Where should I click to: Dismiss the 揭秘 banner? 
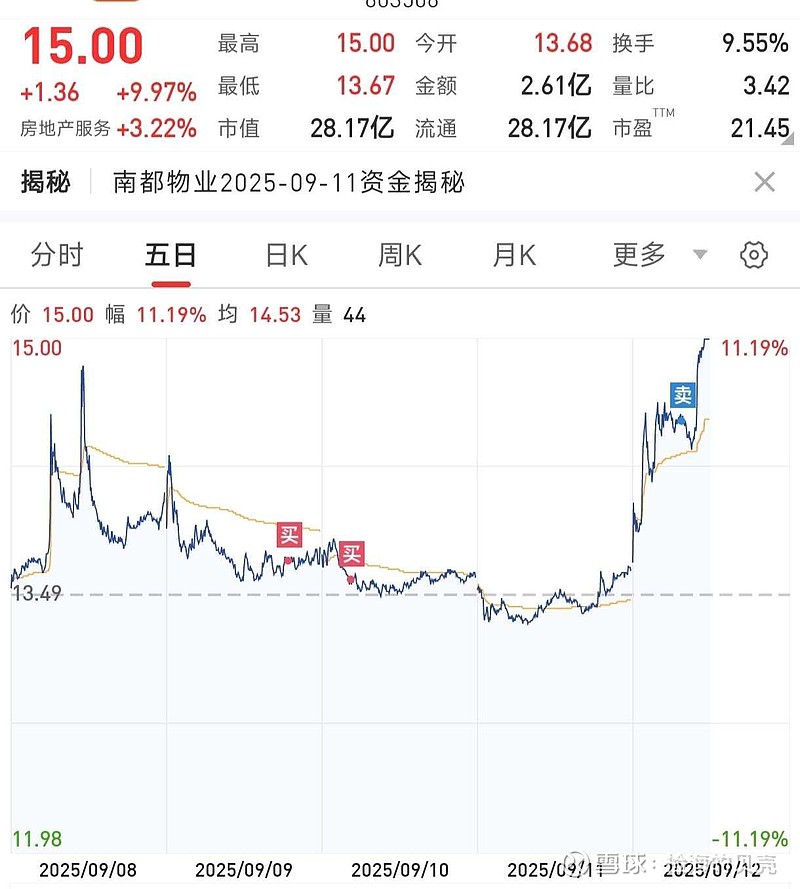[764, 182]
